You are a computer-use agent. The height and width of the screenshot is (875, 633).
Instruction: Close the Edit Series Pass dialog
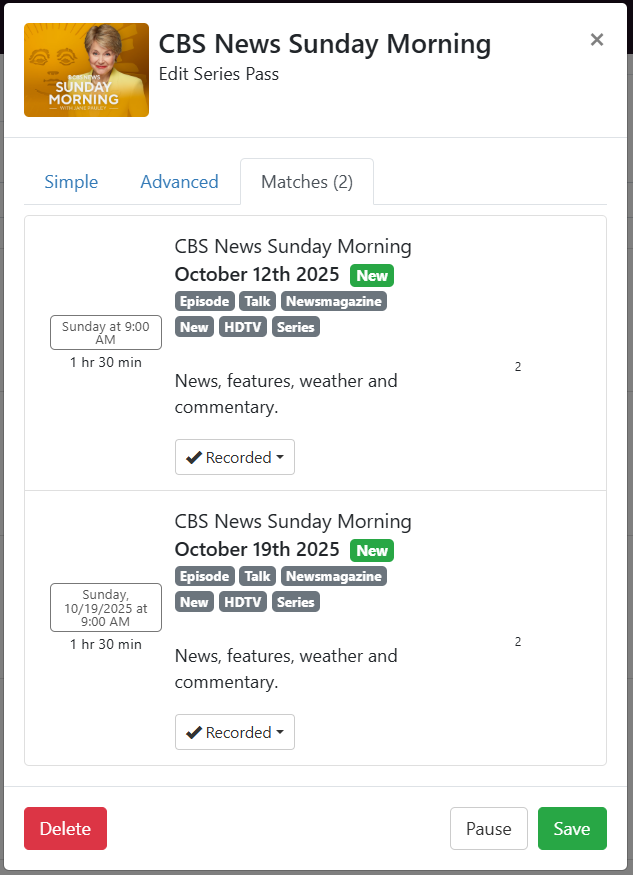click(597, 40)
